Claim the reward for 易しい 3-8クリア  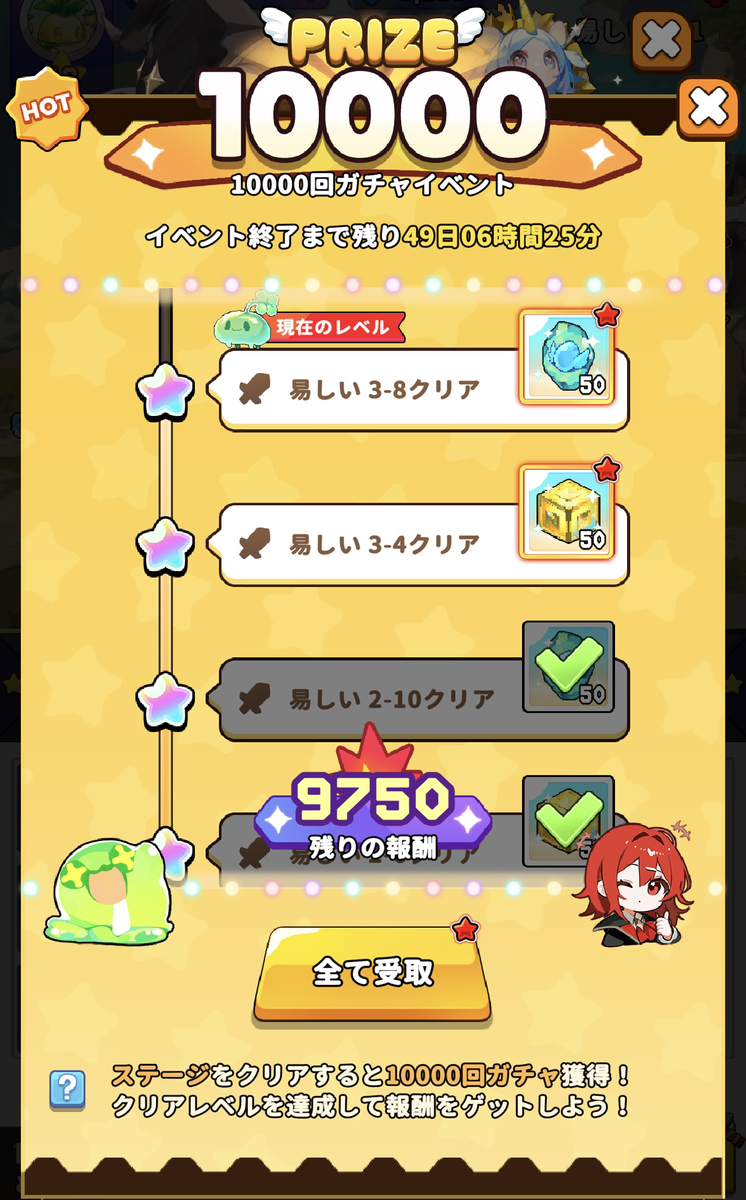[567, 357]
